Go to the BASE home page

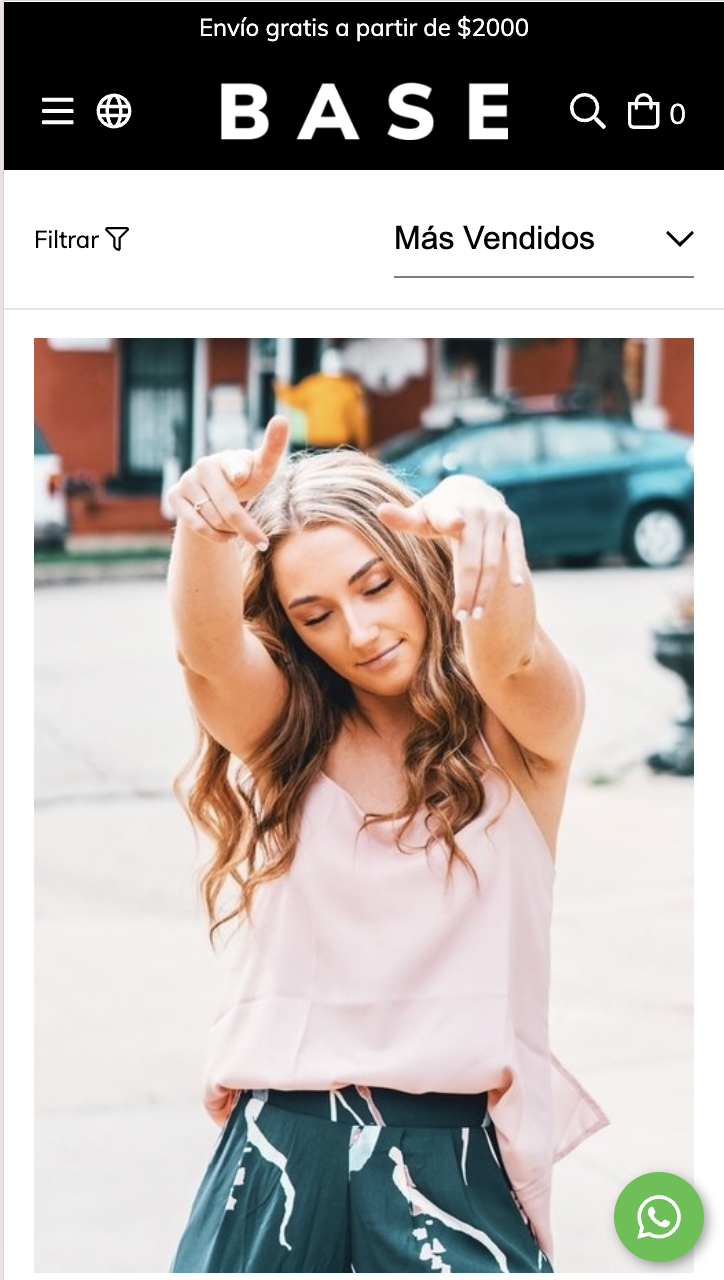[364, 111]
